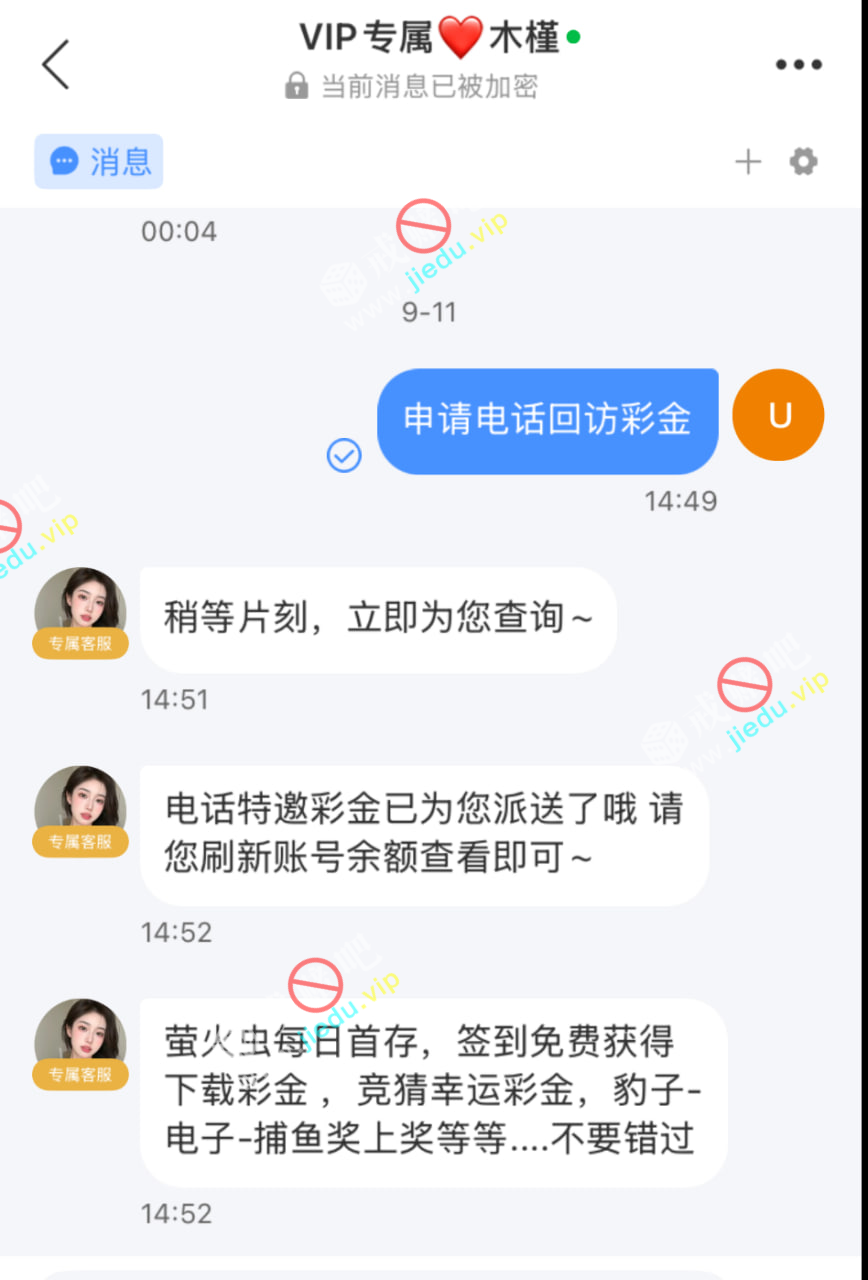The height and width of the screenshot is (1280, 868).
Task: Open the three-dot overflow menu
Action: tap(798, 65)
